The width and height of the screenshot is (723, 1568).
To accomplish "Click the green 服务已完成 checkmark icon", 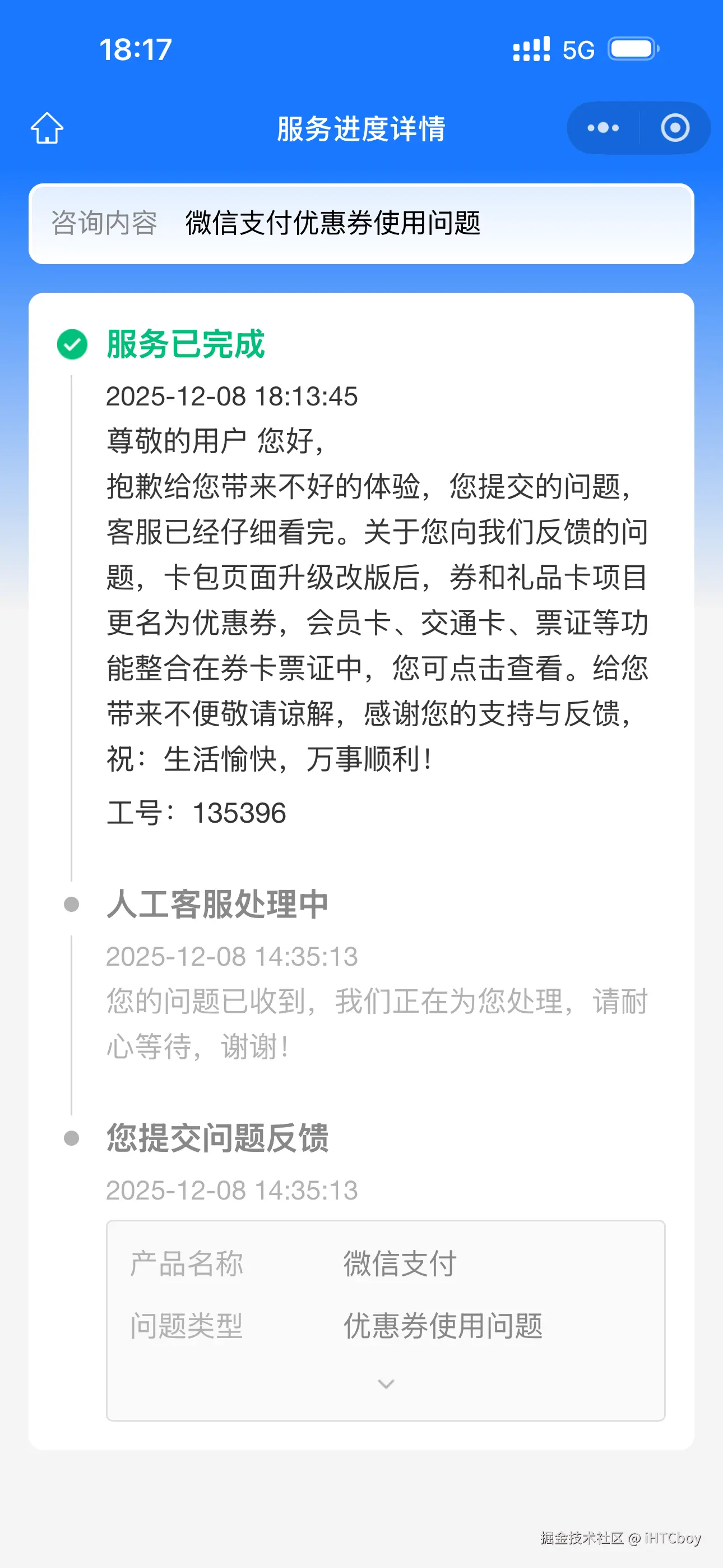I will point(72,344).
